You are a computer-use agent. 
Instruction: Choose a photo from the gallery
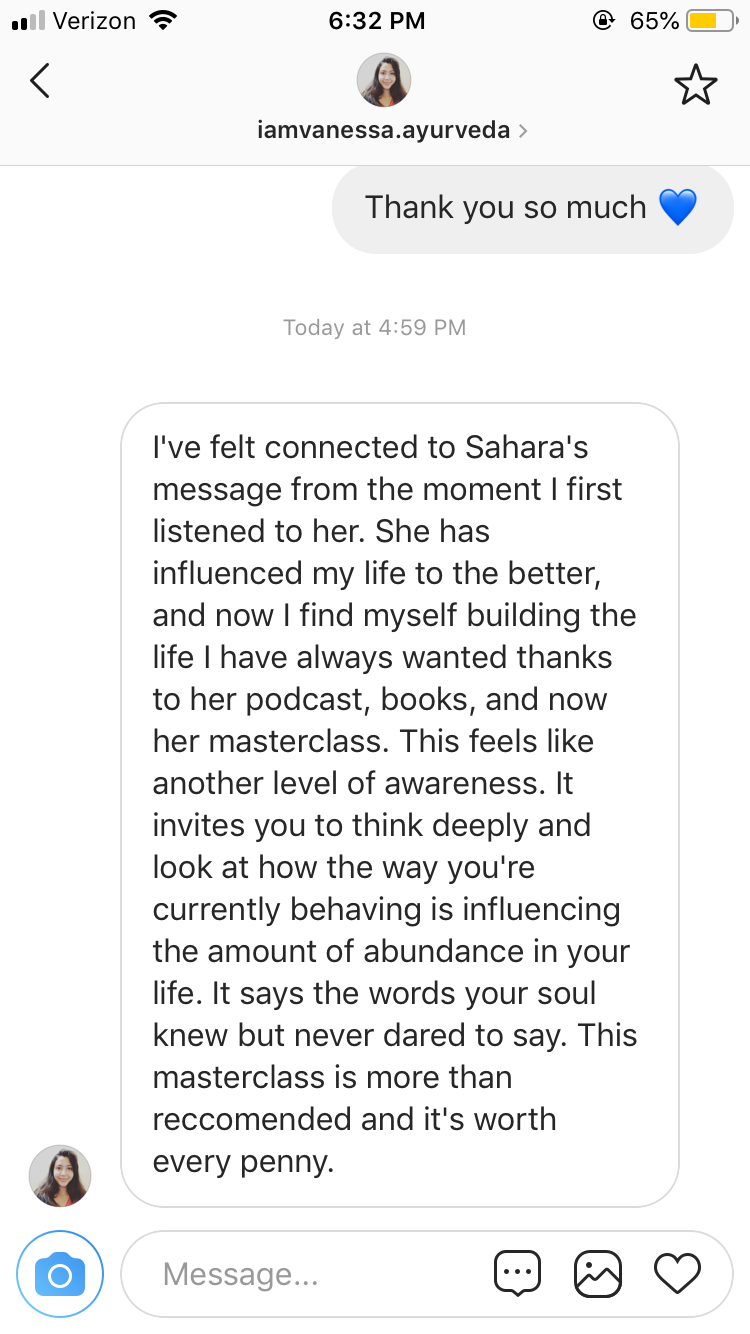point(598,1274)
